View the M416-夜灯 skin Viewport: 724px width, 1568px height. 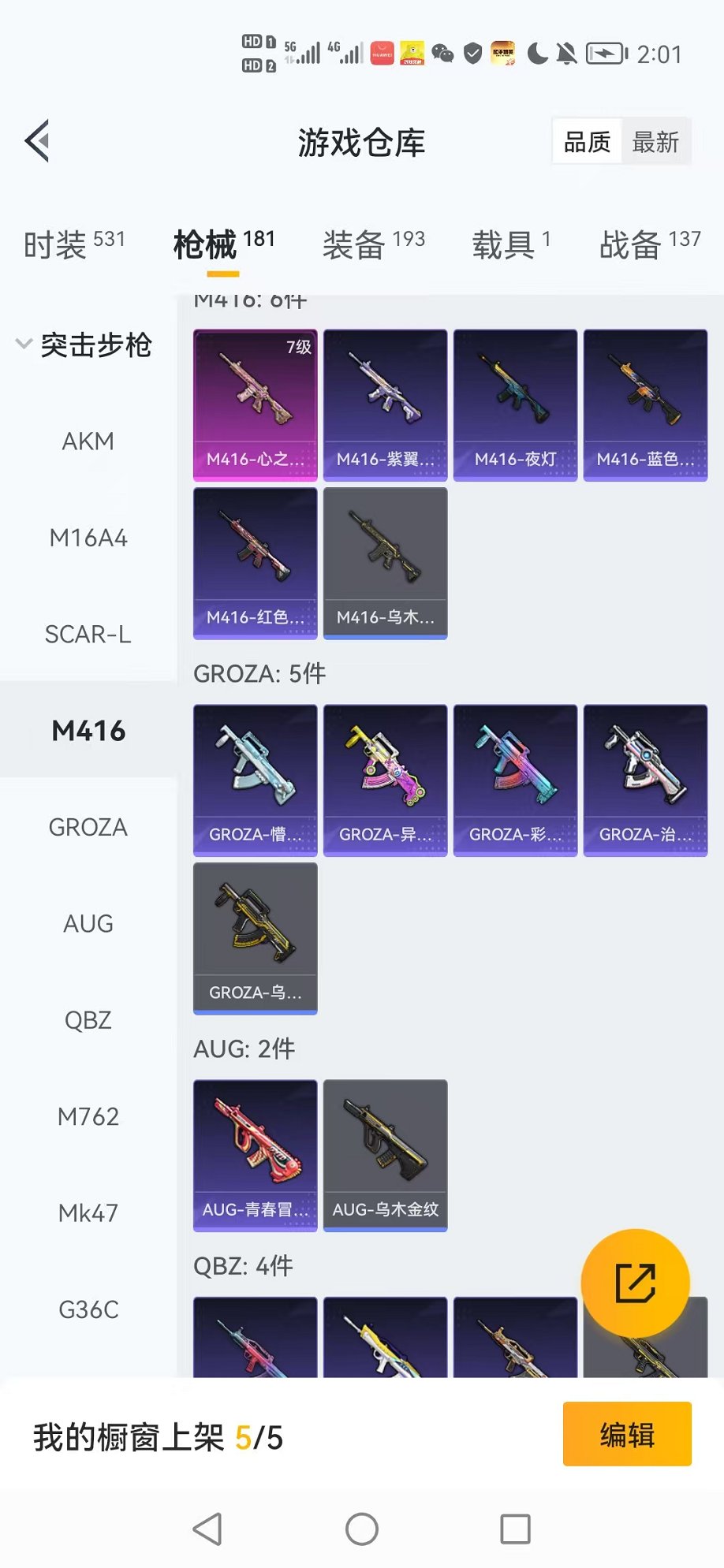pyautogui.click(x=516, y=405)
